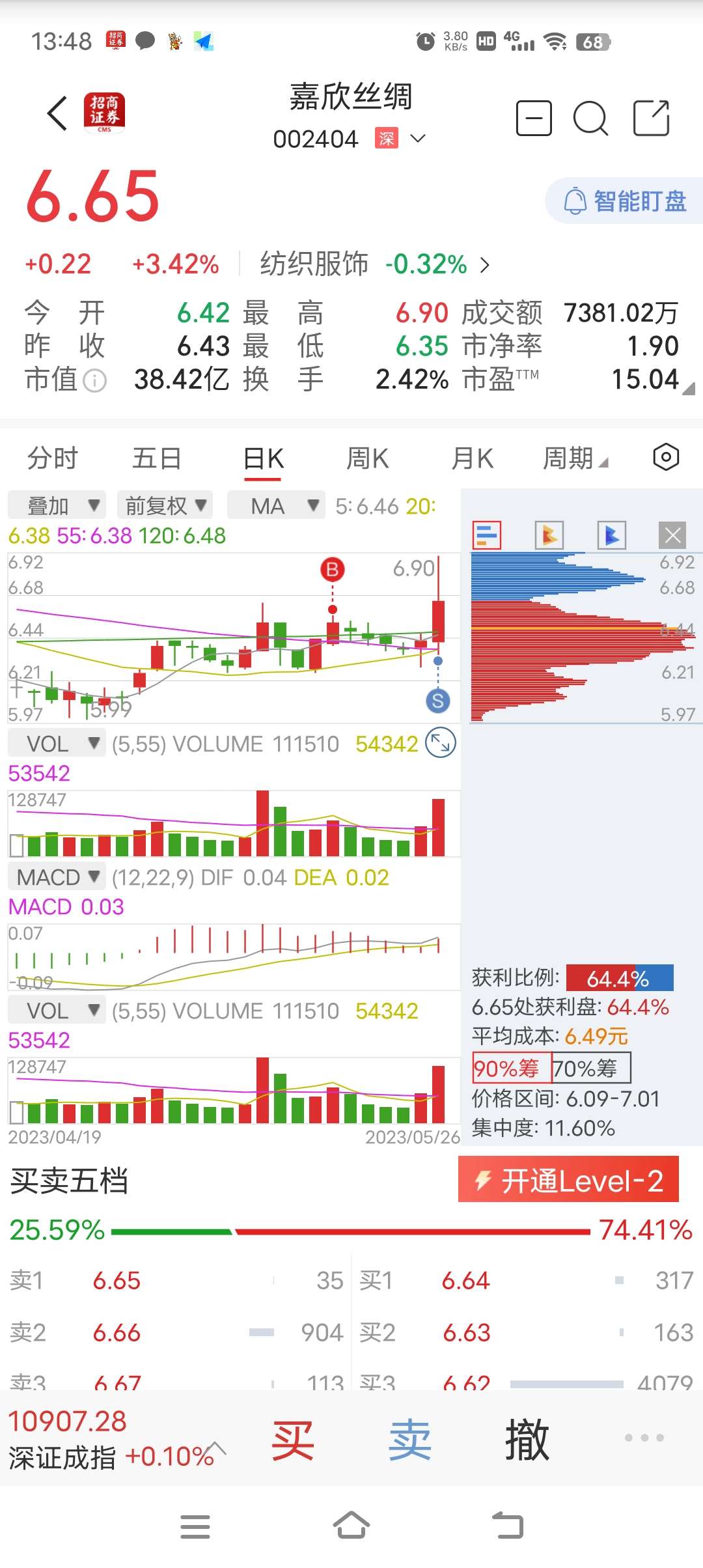Enable 智能盯盘 via bell icon
Screen dimensions: 703x1568
click(622, 201)
